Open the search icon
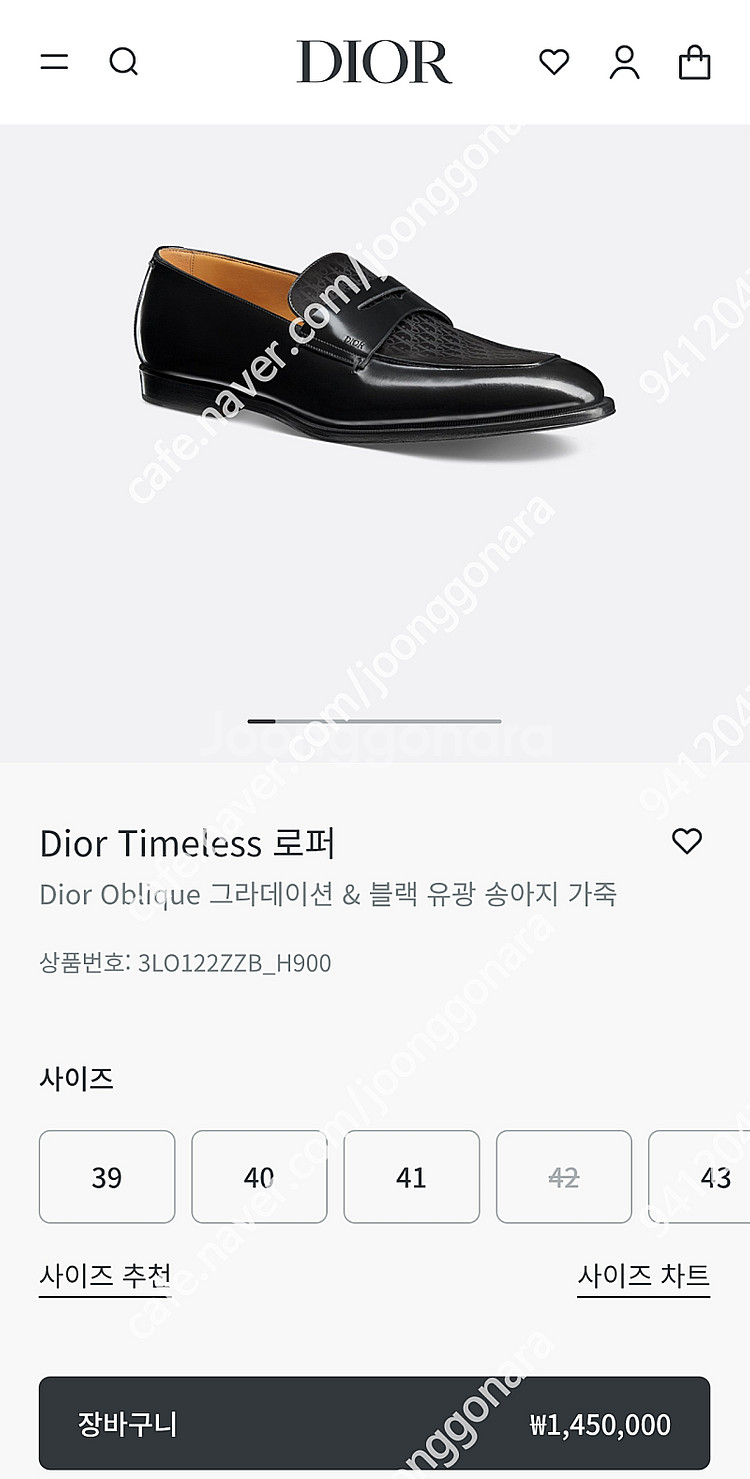 click(123, 62)
